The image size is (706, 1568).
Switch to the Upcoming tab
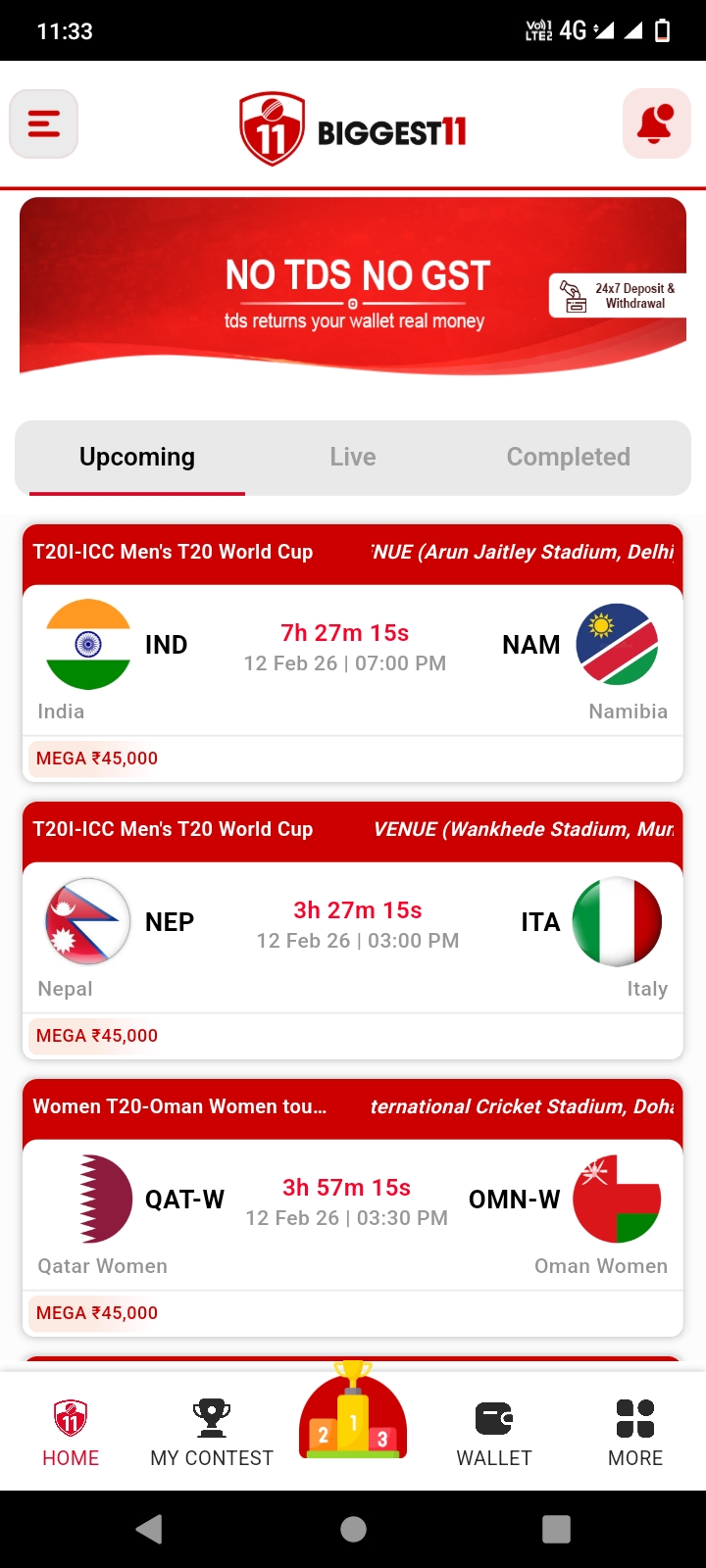point(137,457)
